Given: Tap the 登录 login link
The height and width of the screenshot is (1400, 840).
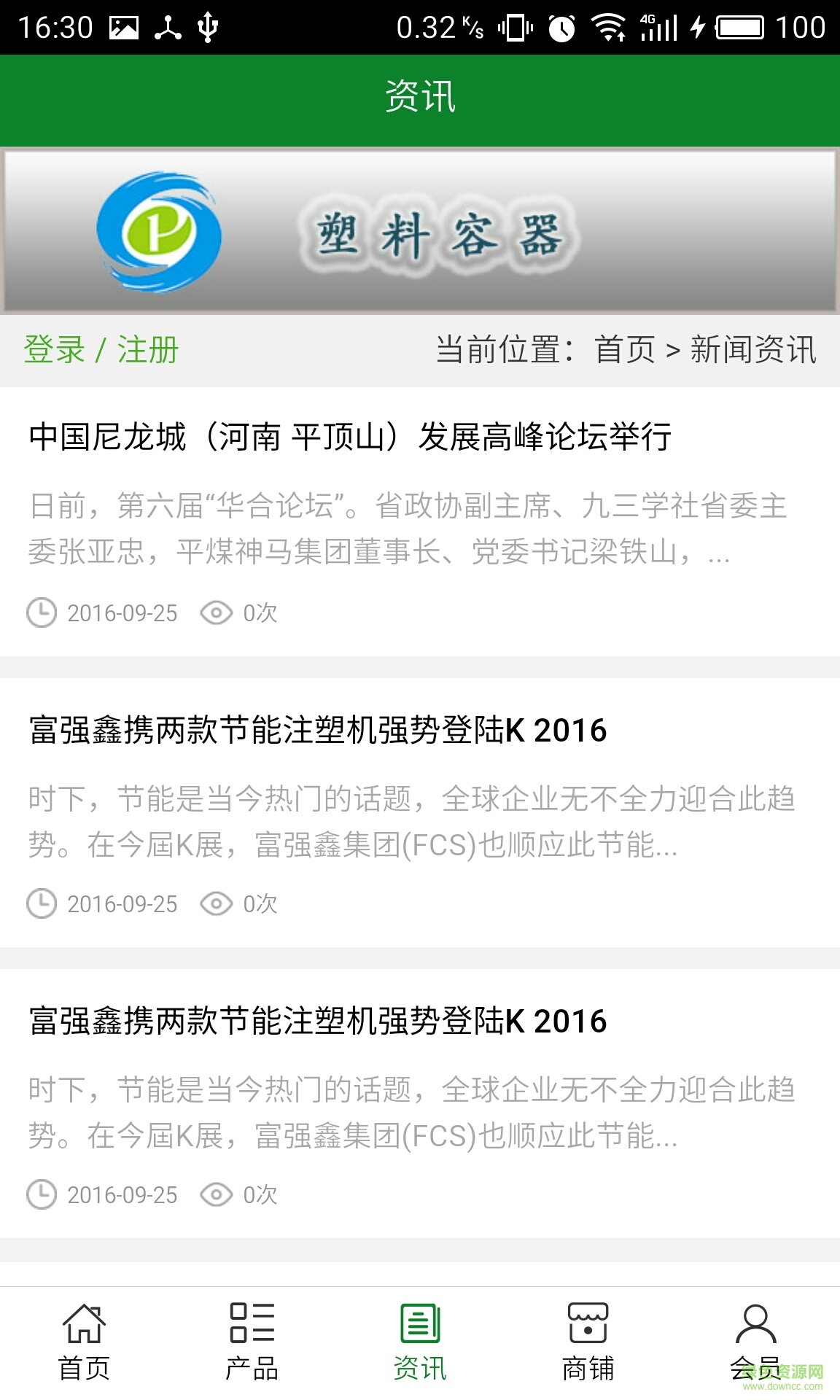Looking at the screenshot, I should tap(55, 350).
